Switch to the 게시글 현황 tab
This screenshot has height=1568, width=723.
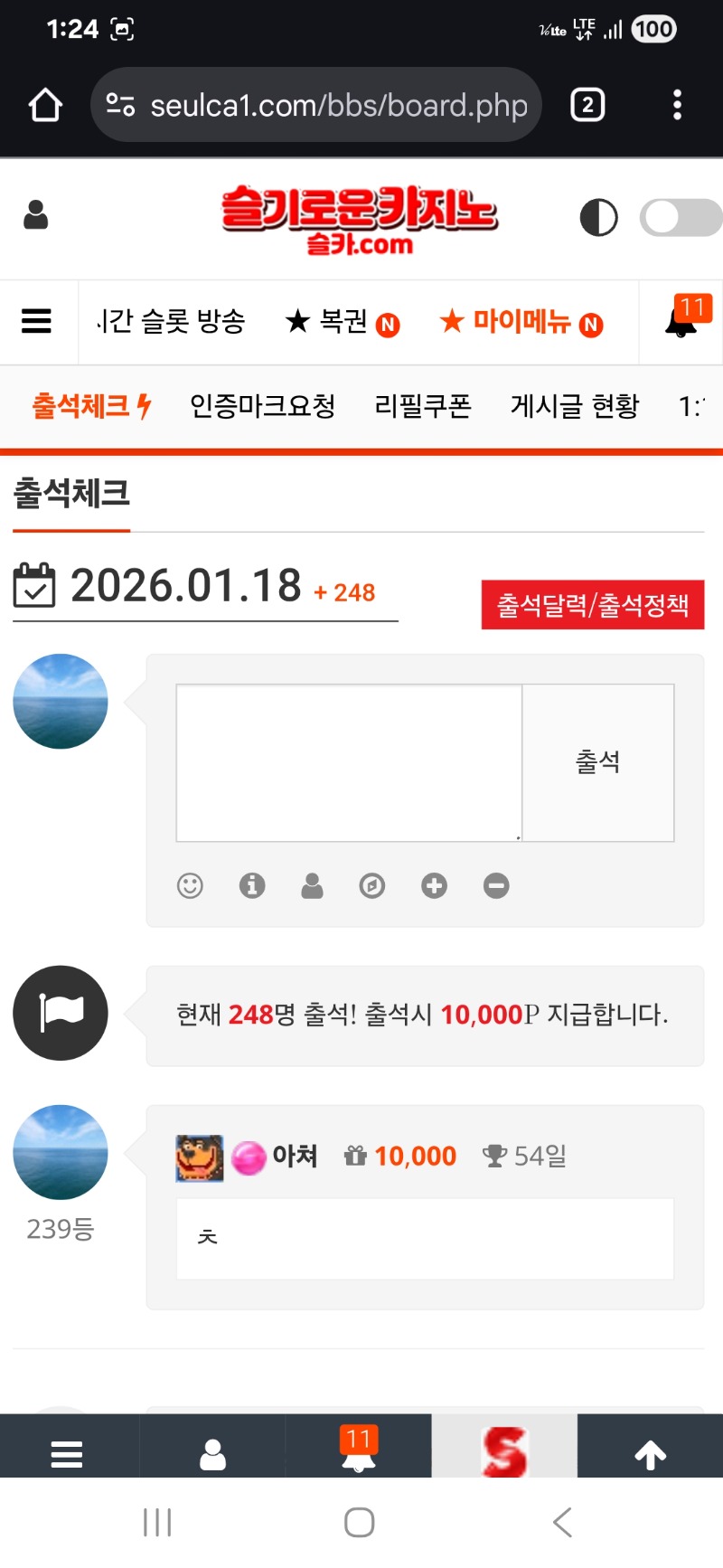575,406
